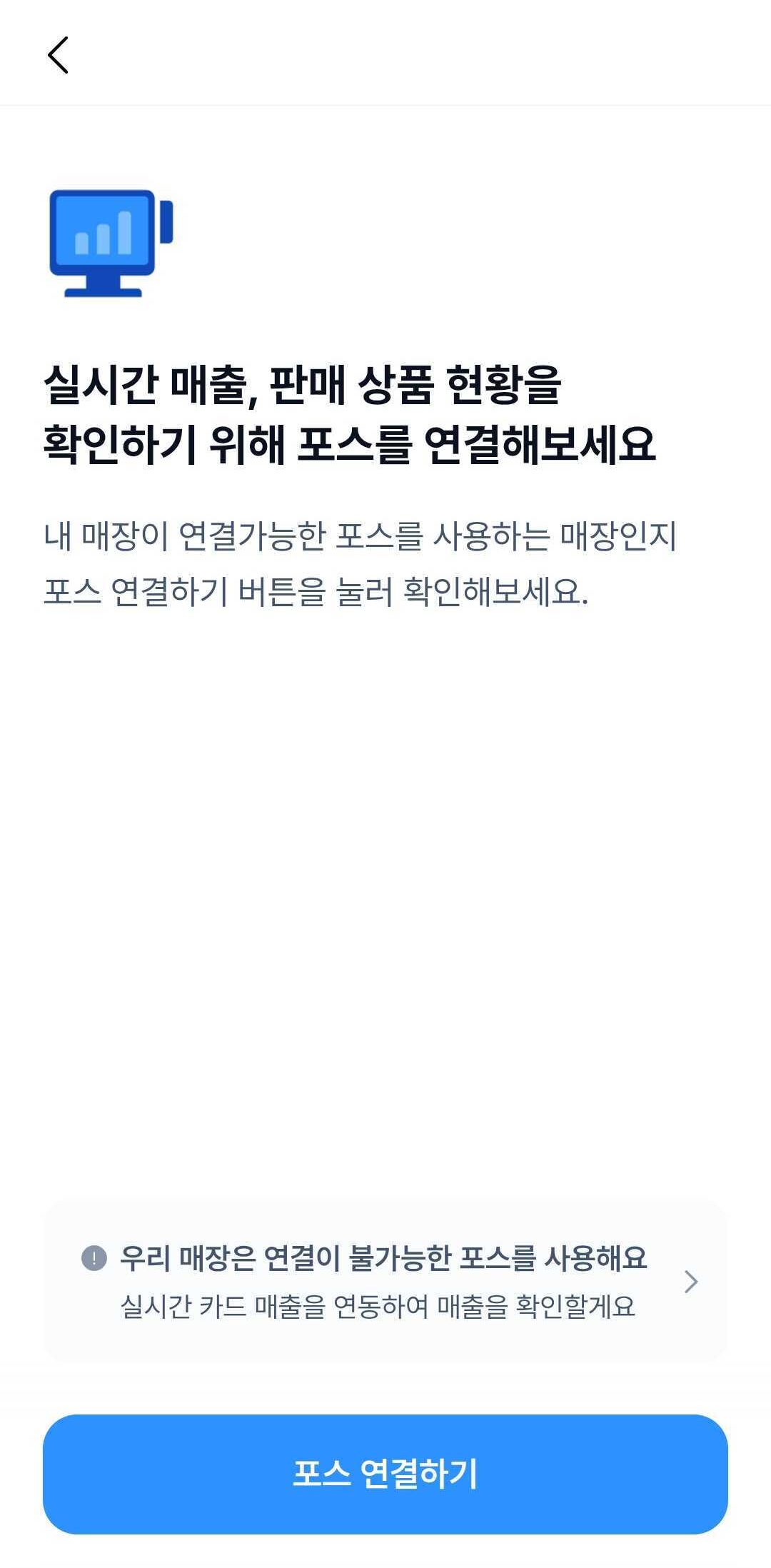Screen dimensions: 771x1568
Task: Tap the 포스 연결하기 button
Action: (x=385, y=1474)
